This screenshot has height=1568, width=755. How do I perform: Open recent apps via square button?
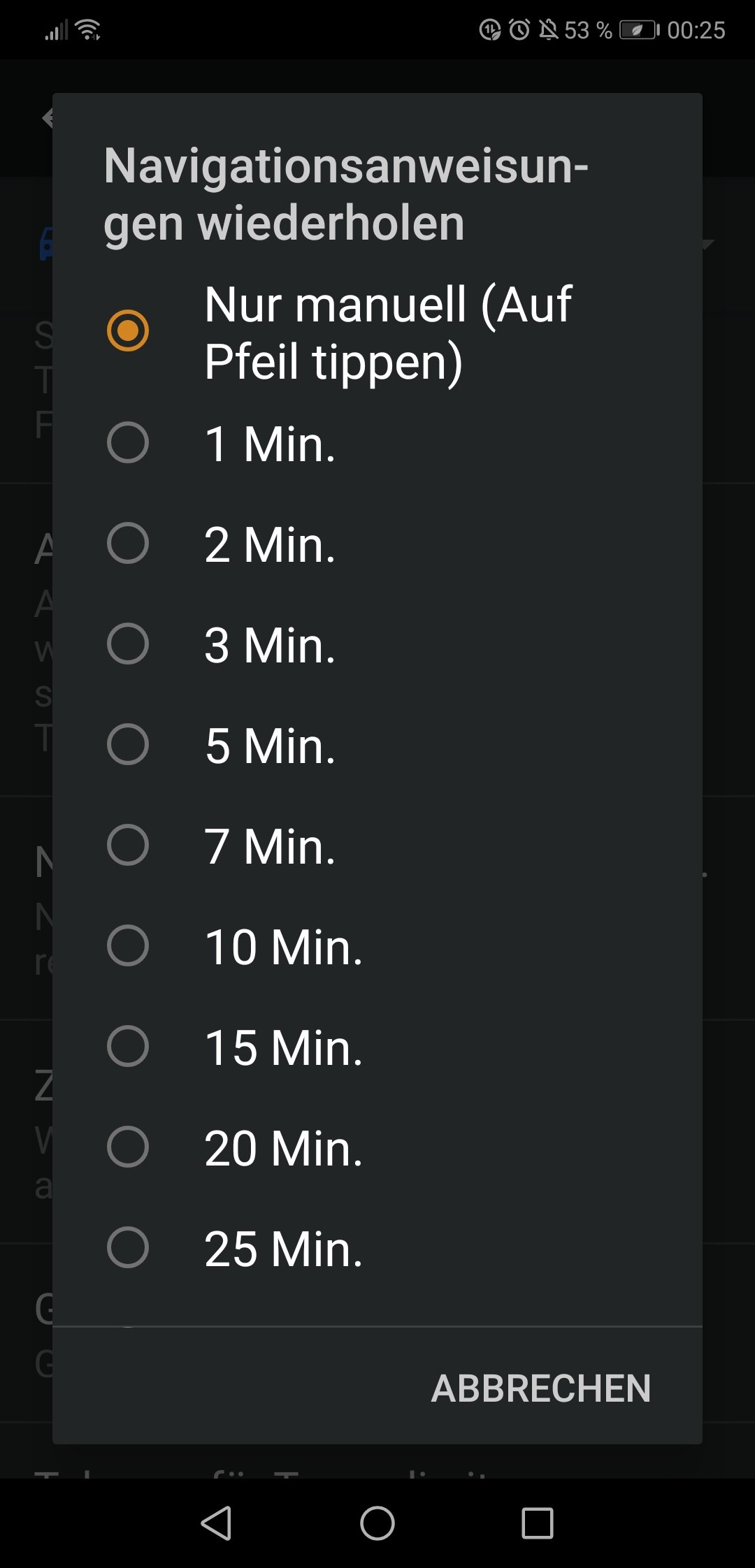[x=538, y=1523]
